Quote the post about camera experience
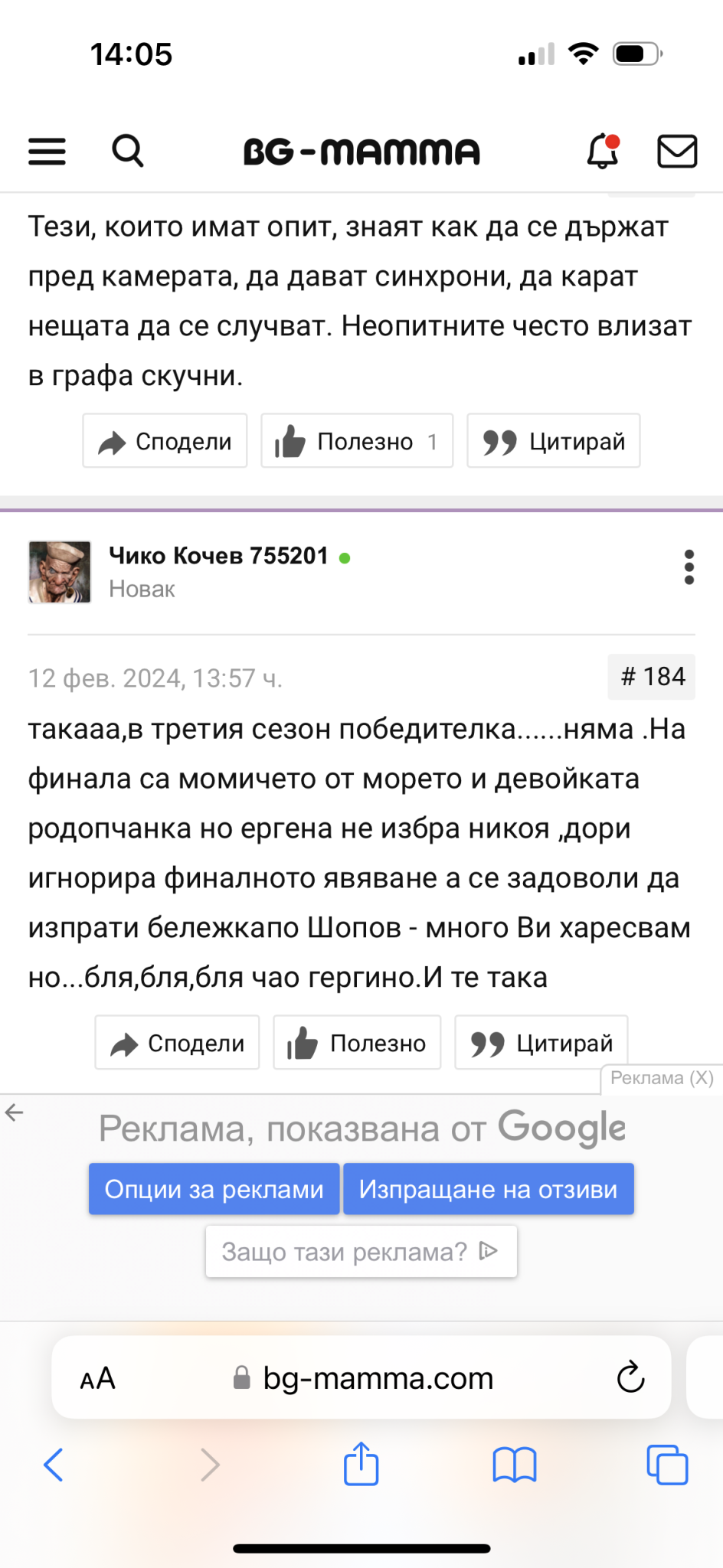Viewport: 723px width, 1568px height. click(554, 441)
